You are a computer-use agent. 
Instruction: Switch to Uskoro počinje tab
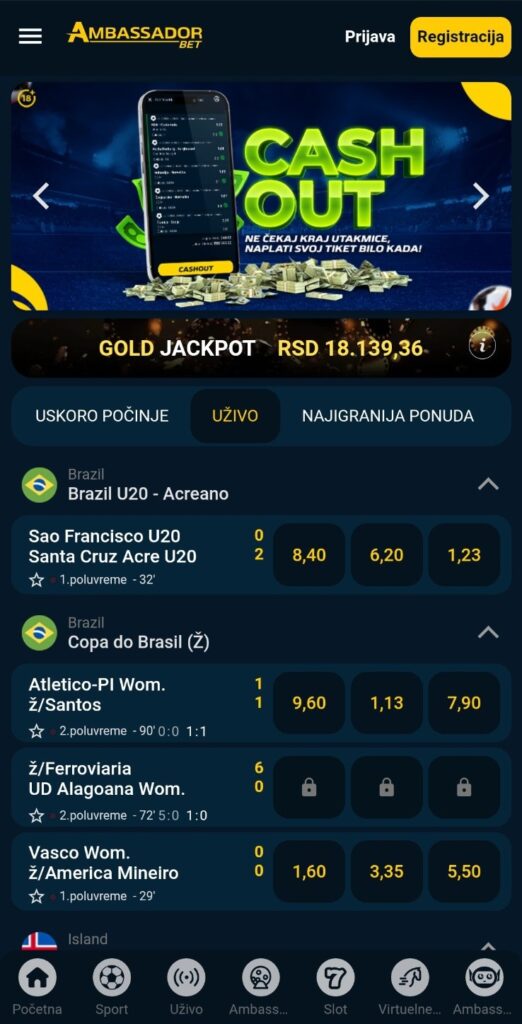point(102,416)
